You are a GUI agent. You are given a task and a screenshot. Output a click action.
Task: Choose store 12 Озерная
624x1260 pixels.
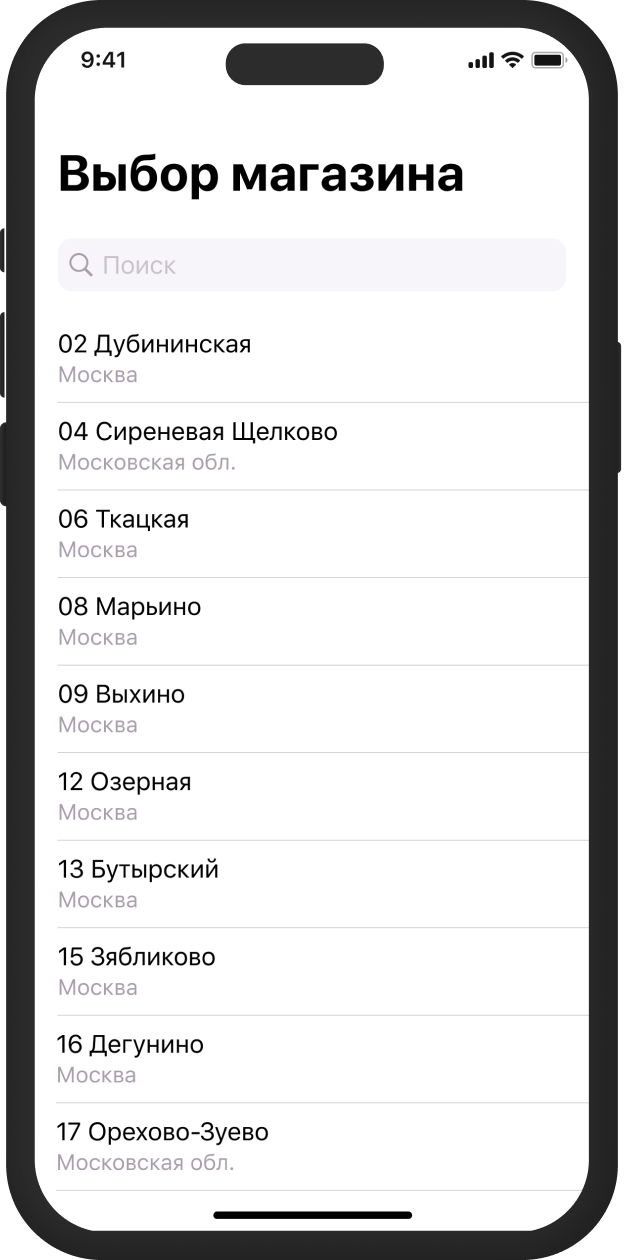pos(312,796)
